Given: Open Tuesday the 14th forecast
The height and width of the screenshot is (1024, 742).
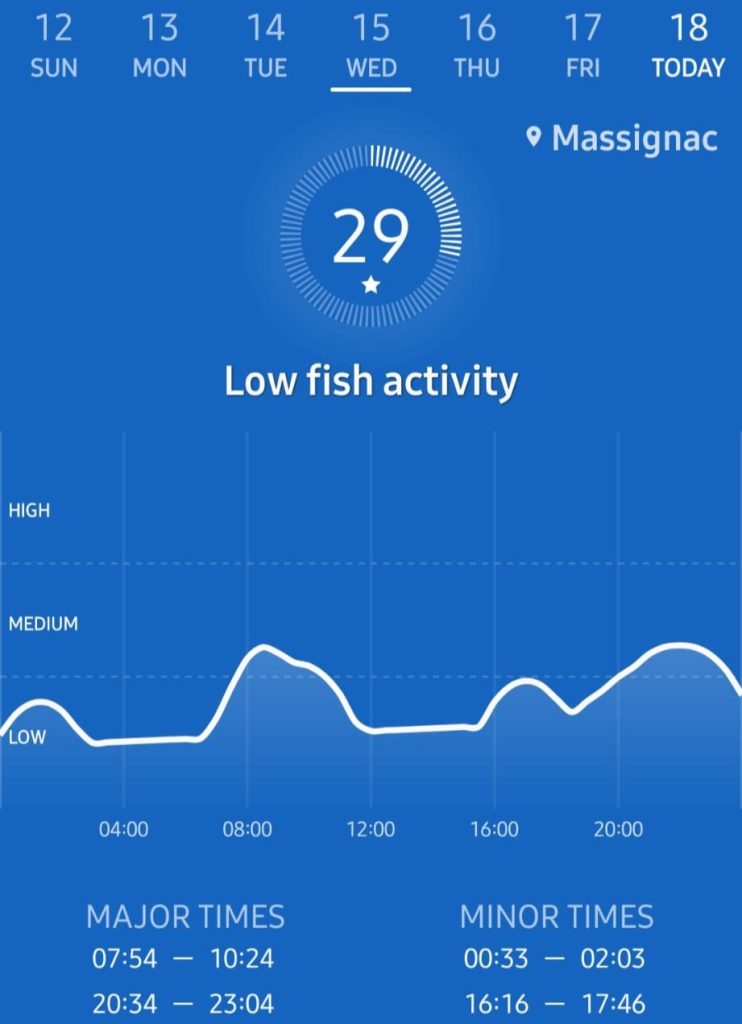Looking at the screenshot, I should [x=265, y=46].
